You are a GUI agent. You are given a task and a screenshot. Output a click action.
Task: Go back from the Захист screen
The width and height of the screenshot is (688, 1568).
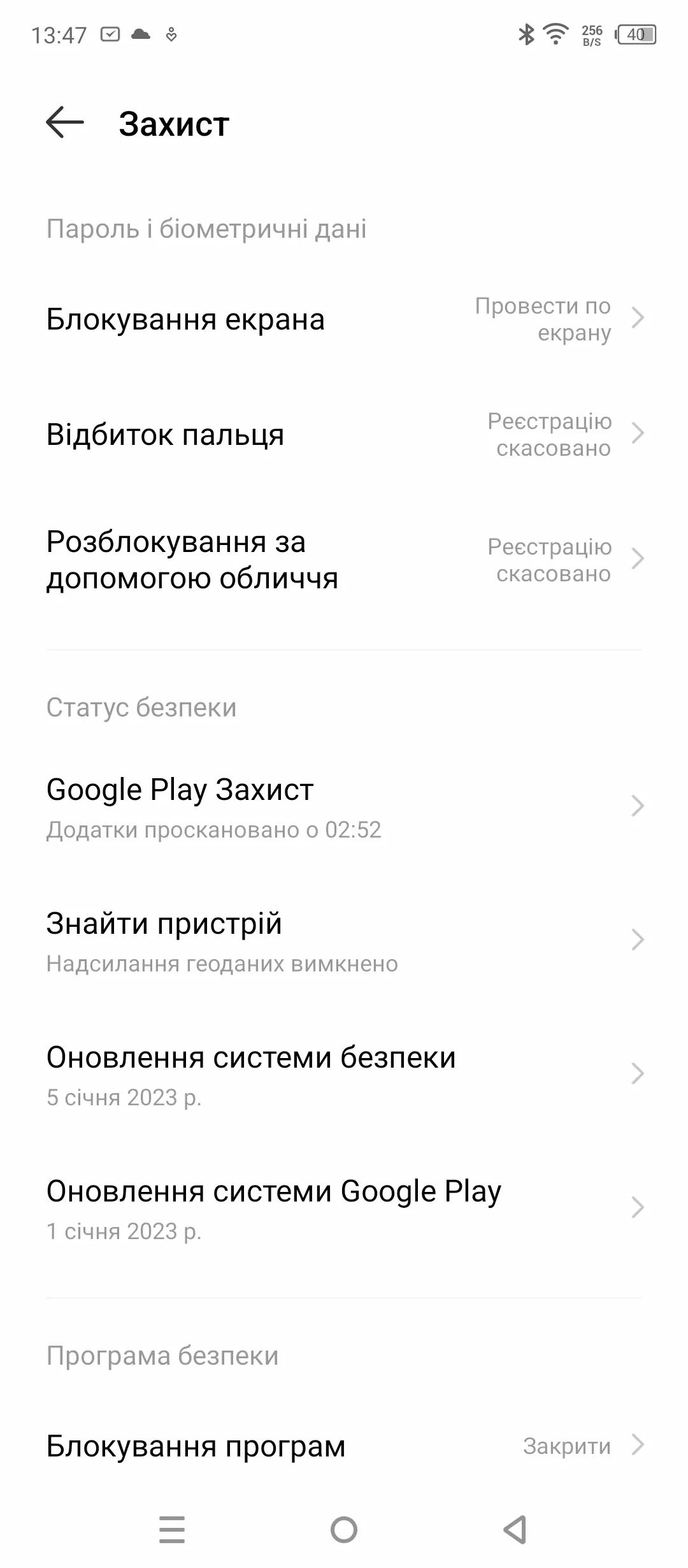pyautogui.click(x=65, y=122)
